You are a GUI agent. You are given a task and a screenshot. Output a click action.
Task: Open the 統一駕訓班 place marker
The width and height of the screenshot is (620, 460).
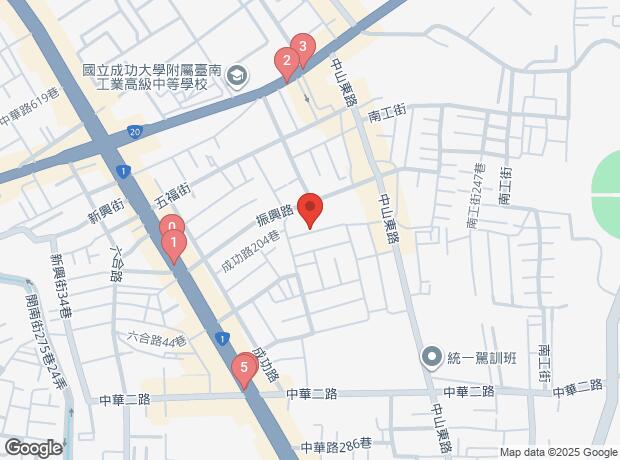(x=432, y=355)
